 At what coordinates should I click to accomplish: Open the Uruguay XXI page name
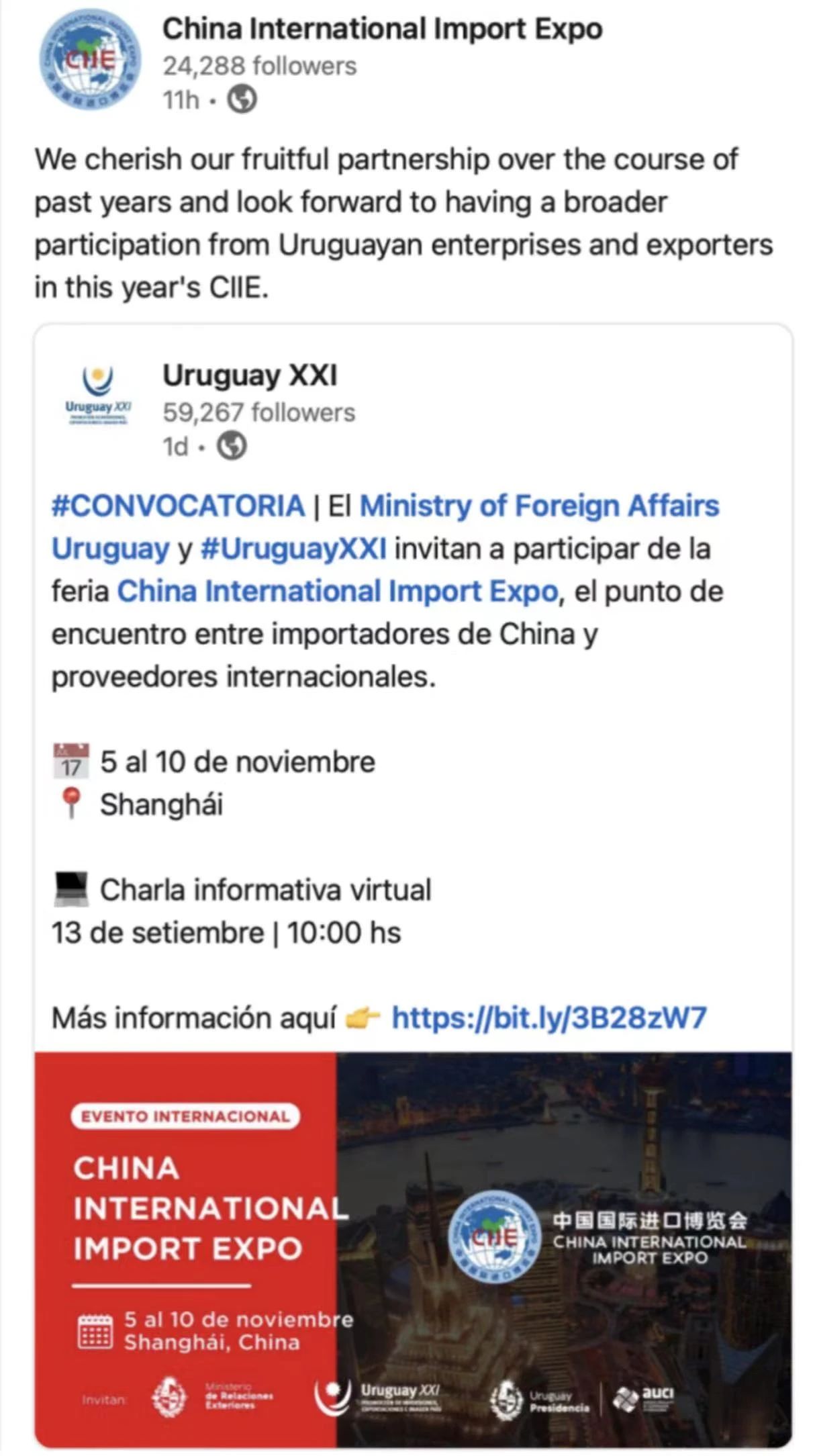(250, 375)
